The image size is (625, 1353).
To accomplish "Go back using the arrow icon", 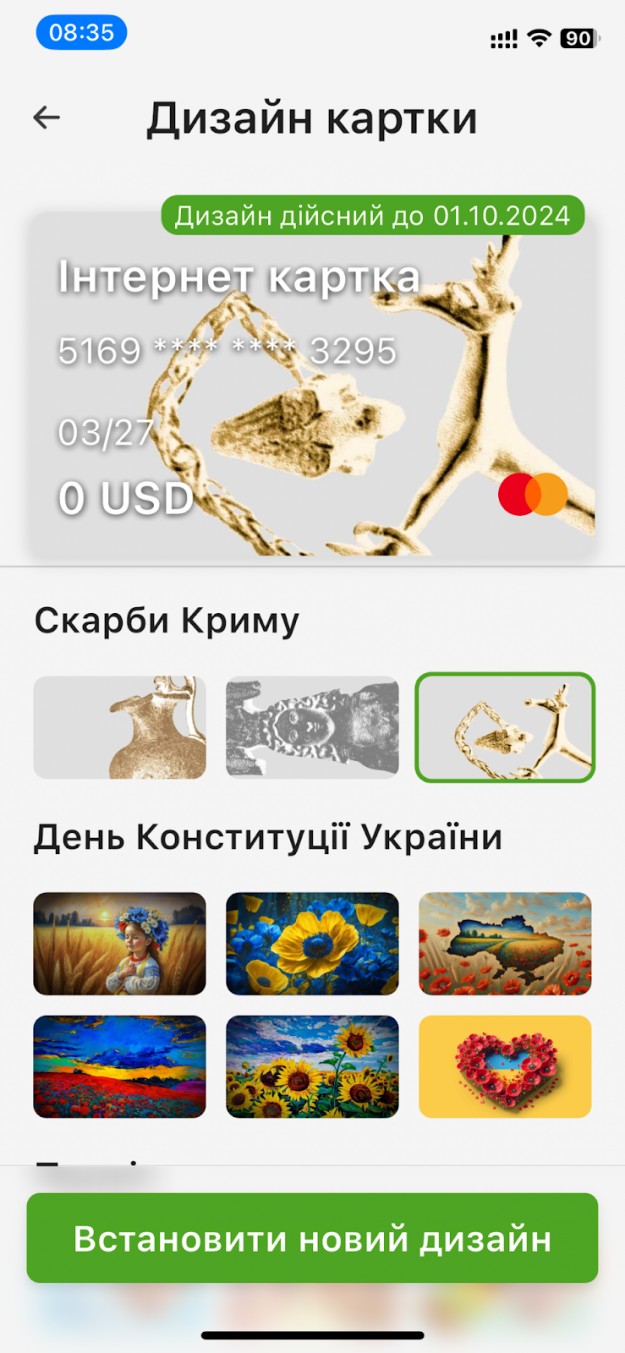I will pyautogui.click(x=46, y=118).
